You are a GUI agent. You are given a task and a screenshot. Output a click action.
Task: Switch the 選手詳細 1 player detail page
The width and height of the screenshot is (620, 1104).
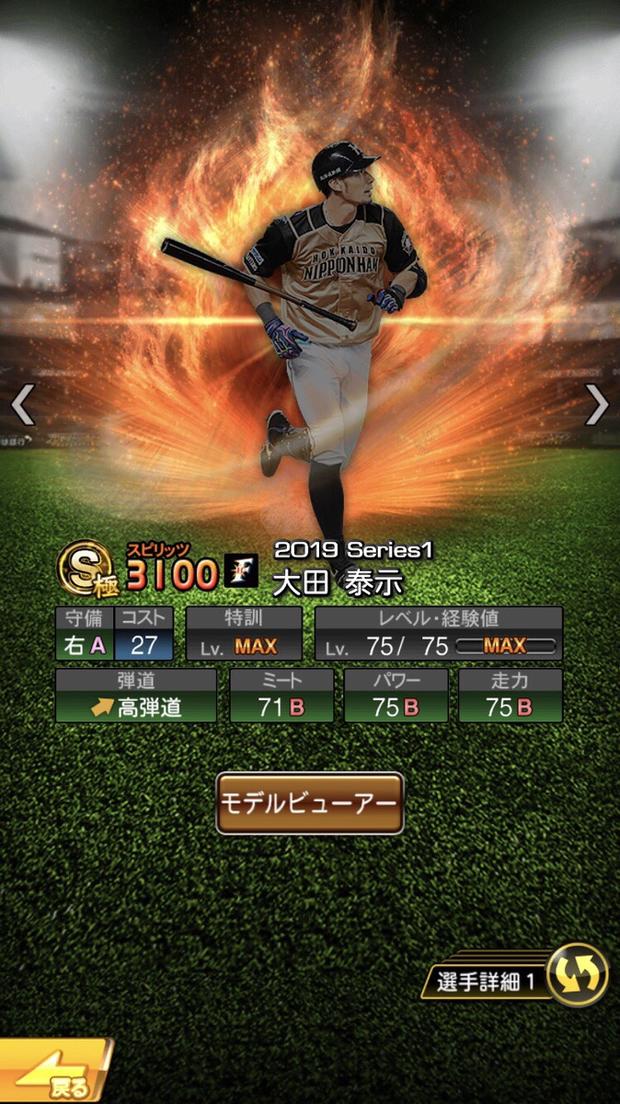pos(577,975)
